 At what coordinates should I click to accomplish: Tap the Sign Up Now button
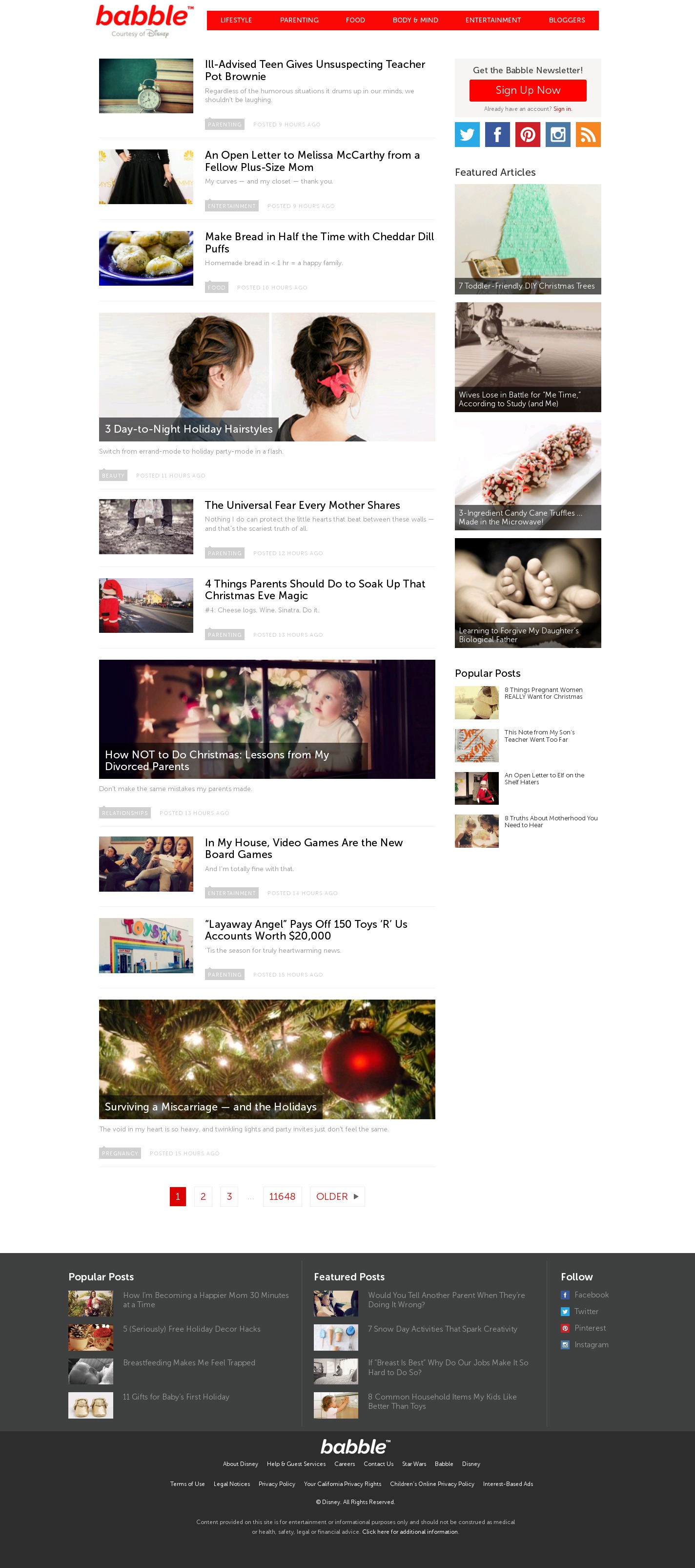pyautogui.click(x=528, y=90)
